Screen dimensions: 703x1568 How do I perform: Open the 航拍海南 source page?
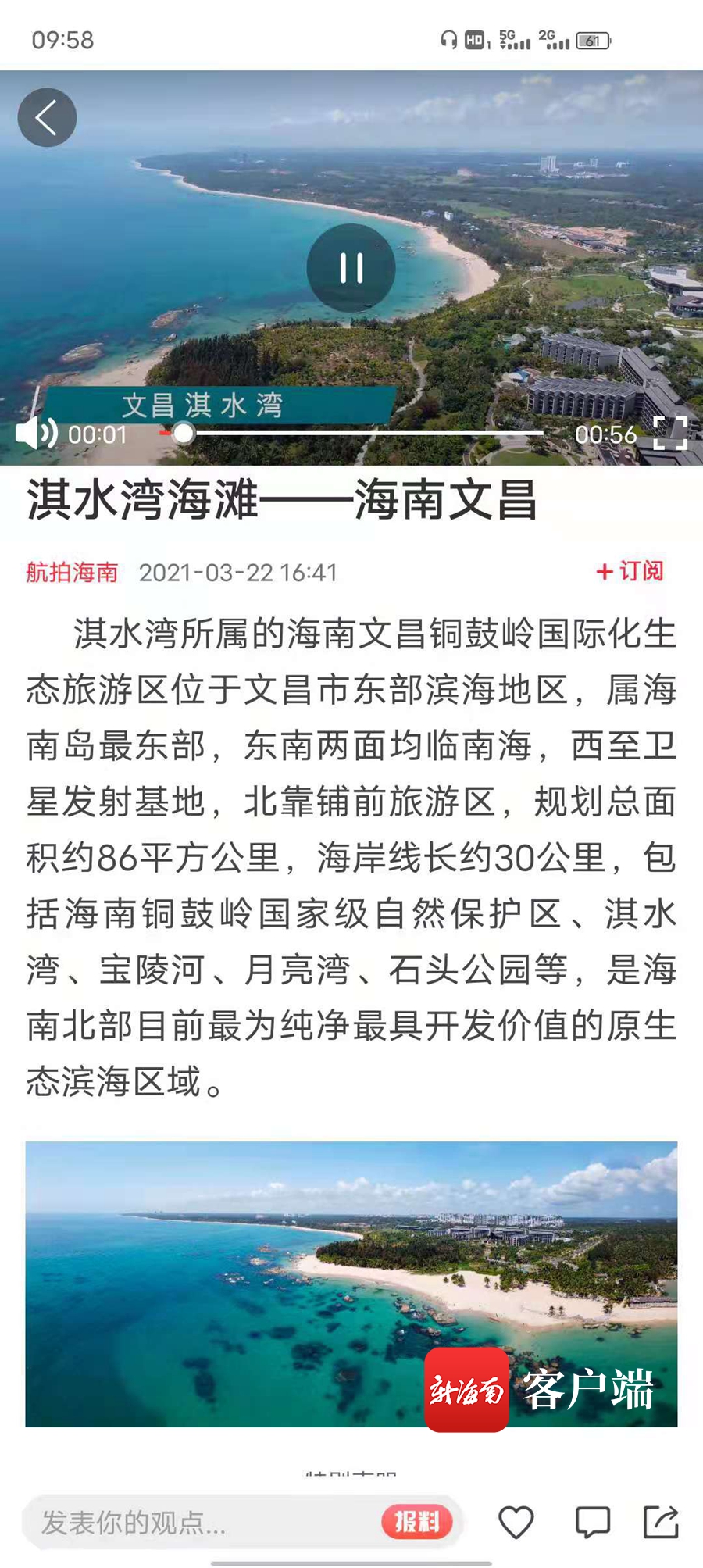[72, 572]
